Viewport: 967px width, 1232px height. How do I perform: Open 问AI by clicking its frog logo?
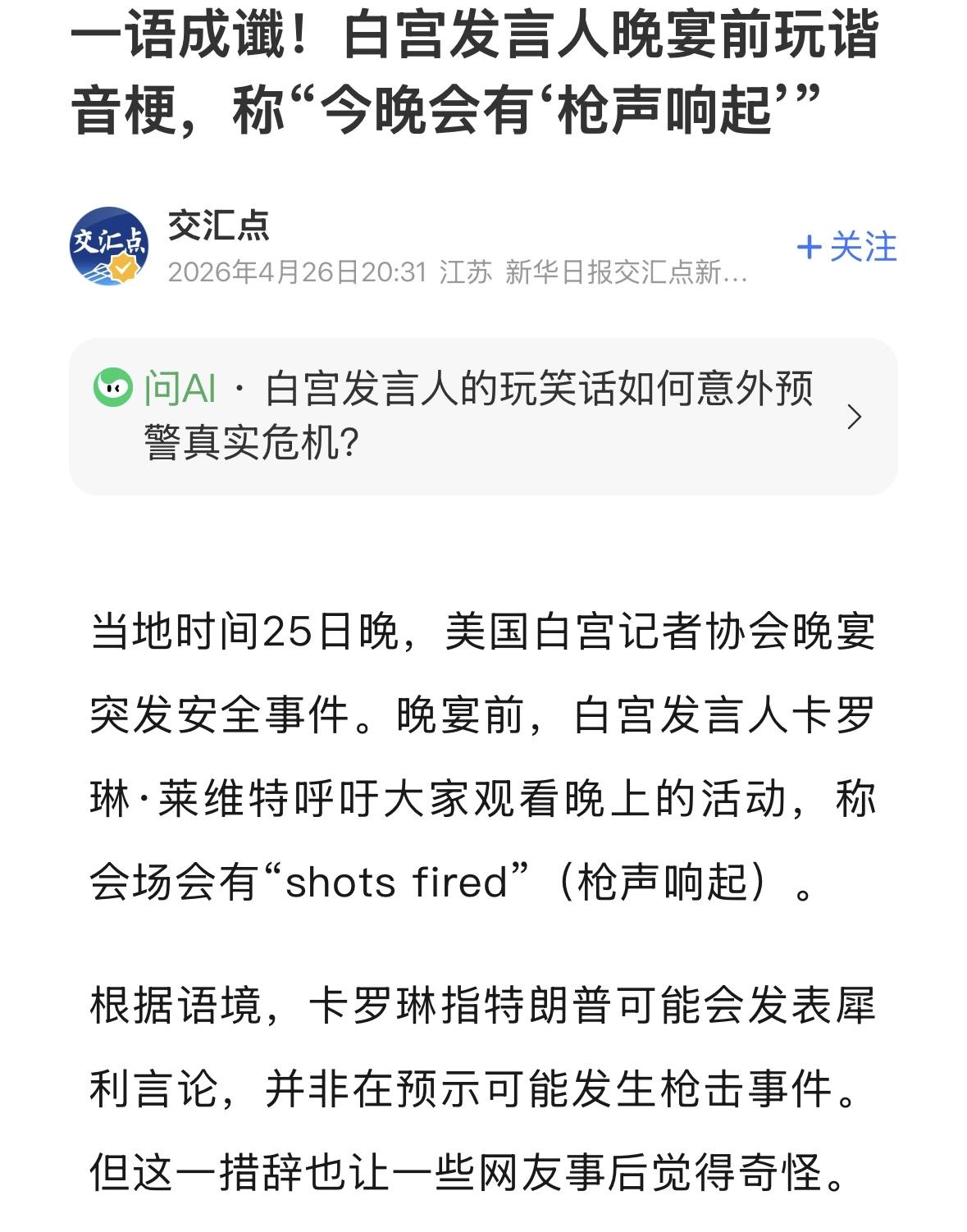click(113, 387)
